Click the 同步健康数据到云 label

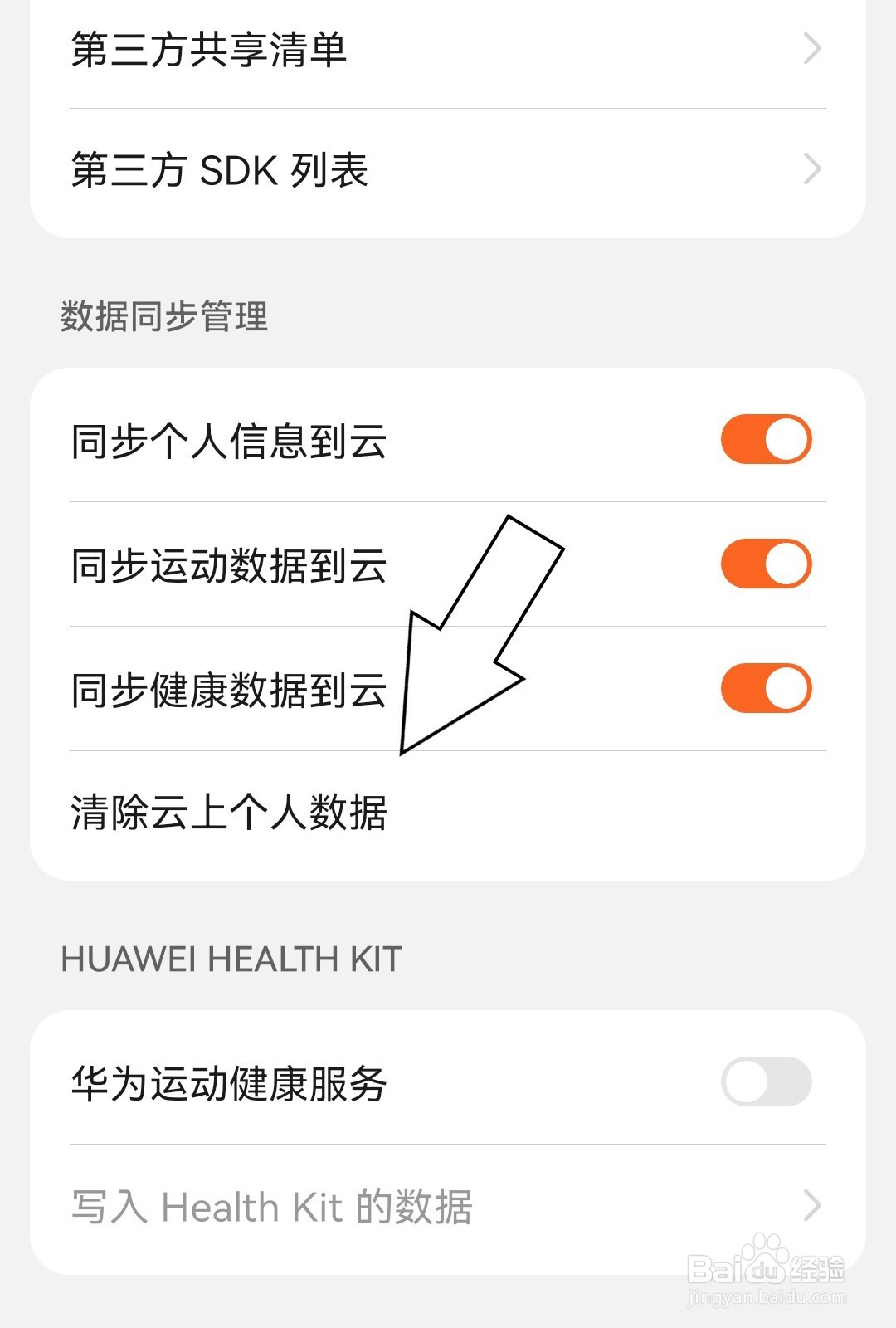click(x=228, y=689)
